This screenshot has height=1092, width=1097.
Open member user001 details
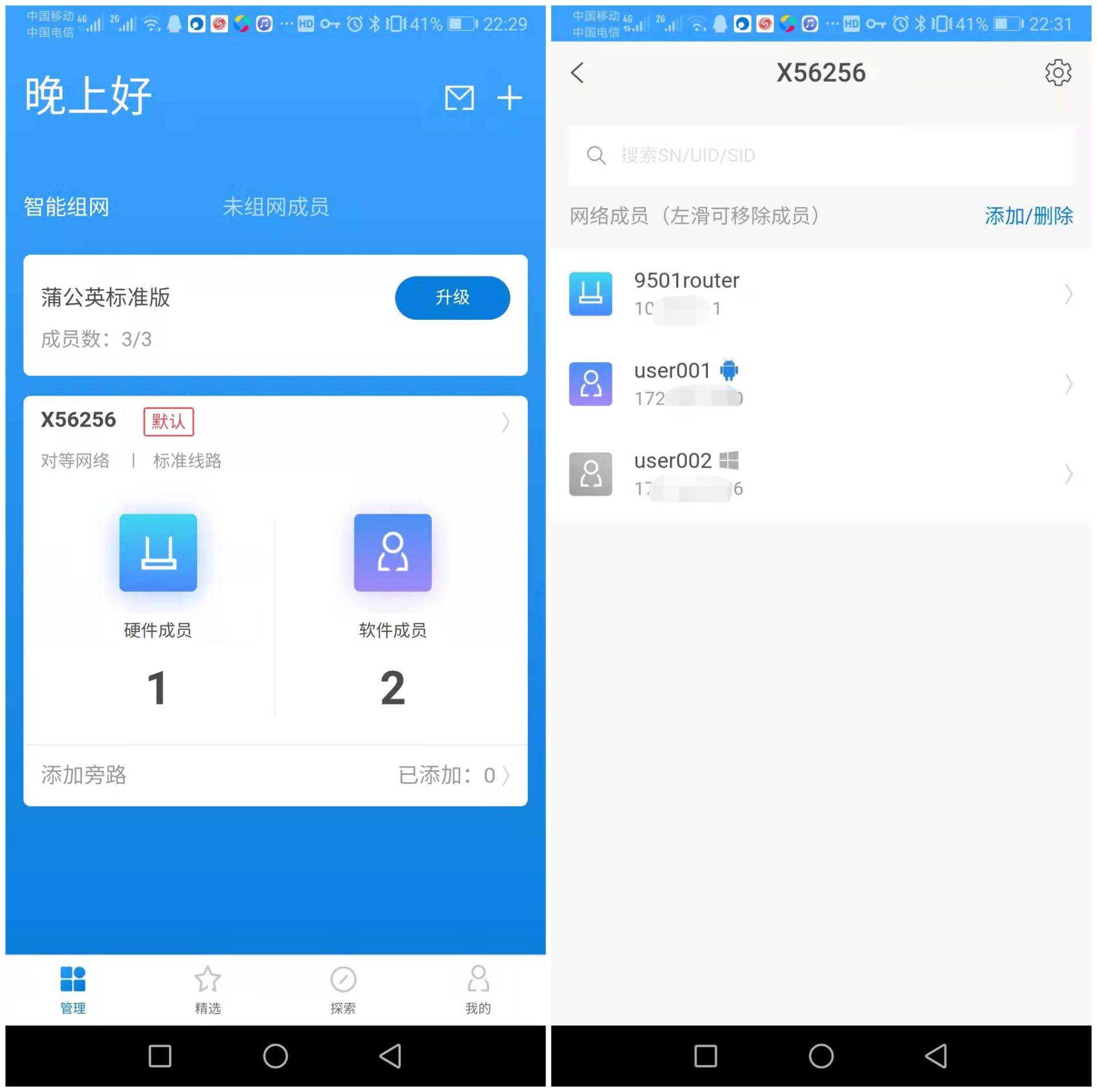(x=820, y=383)
